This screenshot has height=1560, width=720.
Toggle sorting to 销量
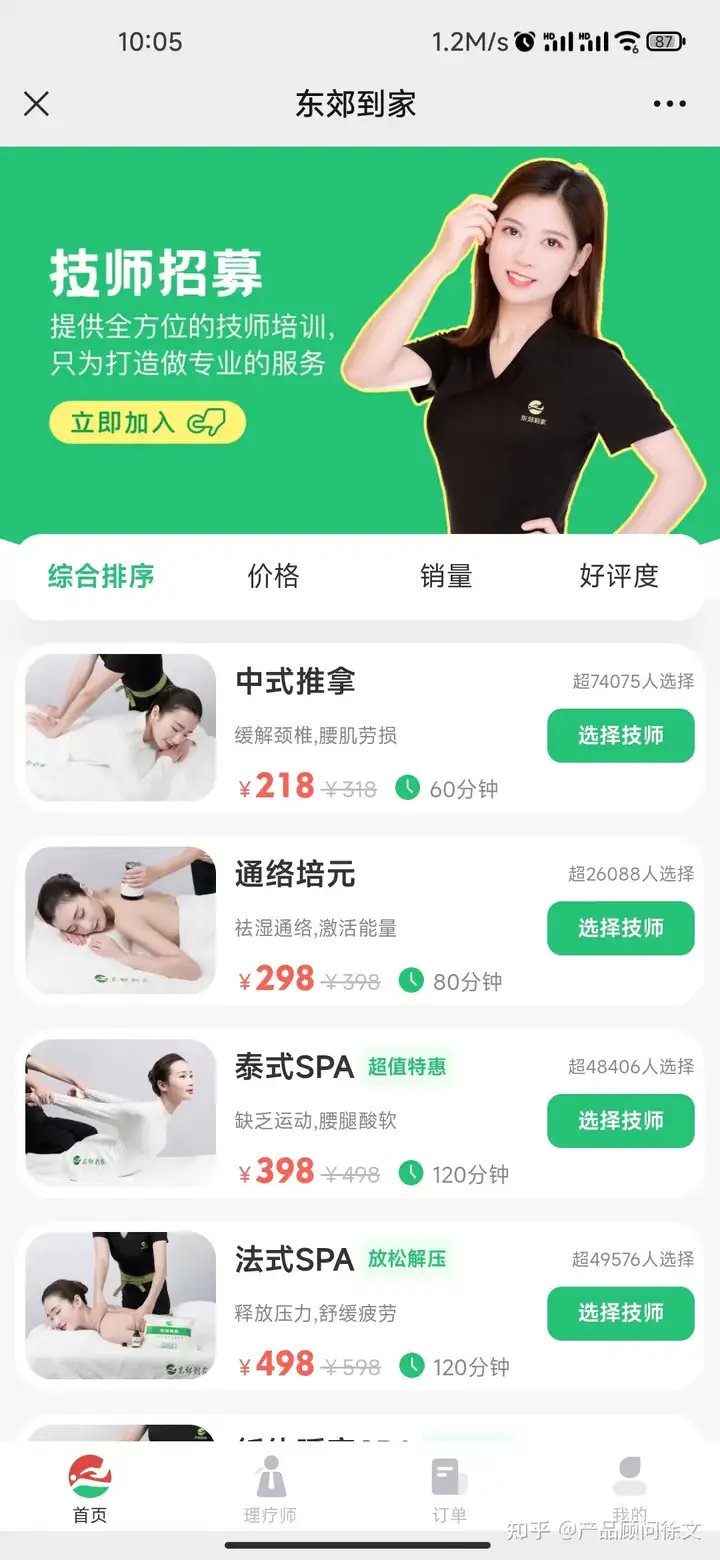point(444,576)
